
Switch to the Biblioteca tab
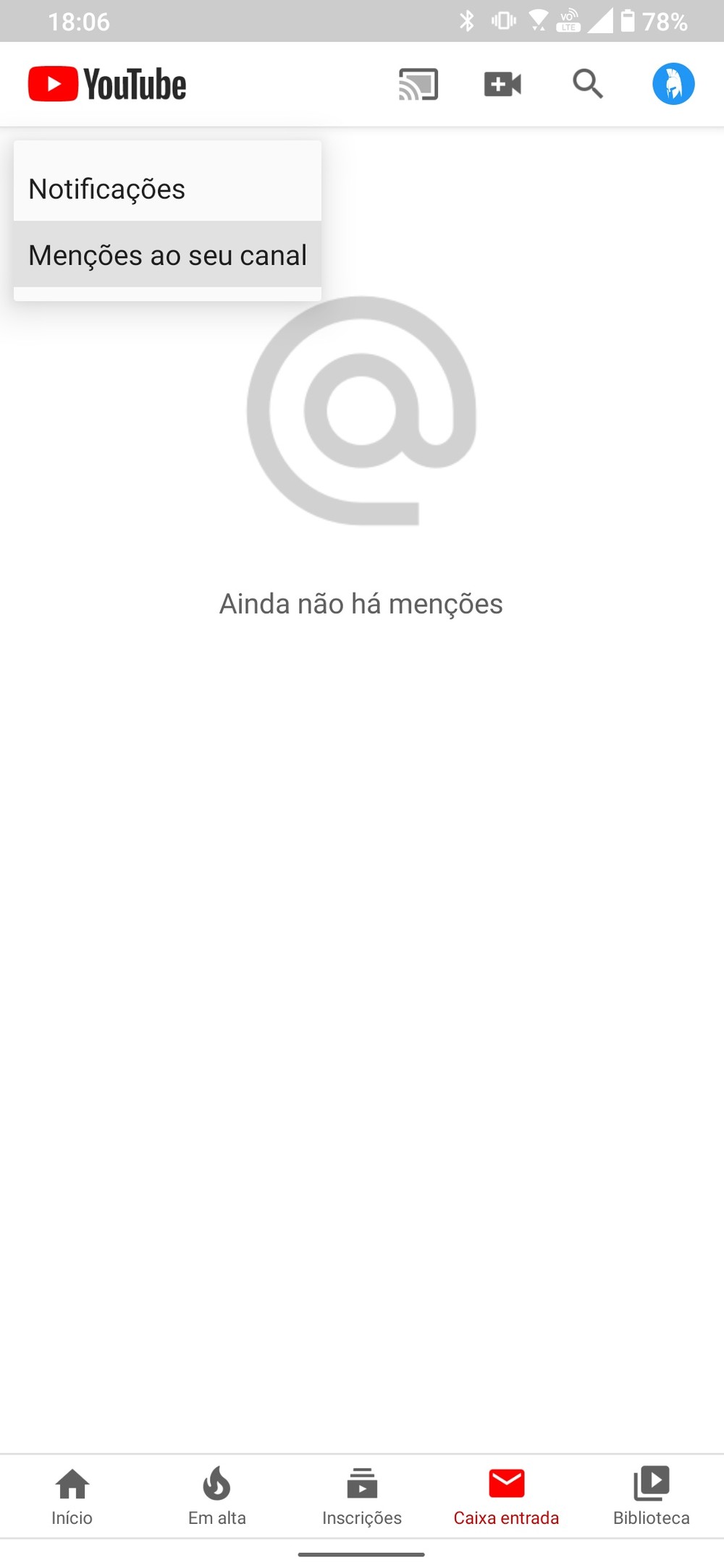click(x=652, y=1496)
